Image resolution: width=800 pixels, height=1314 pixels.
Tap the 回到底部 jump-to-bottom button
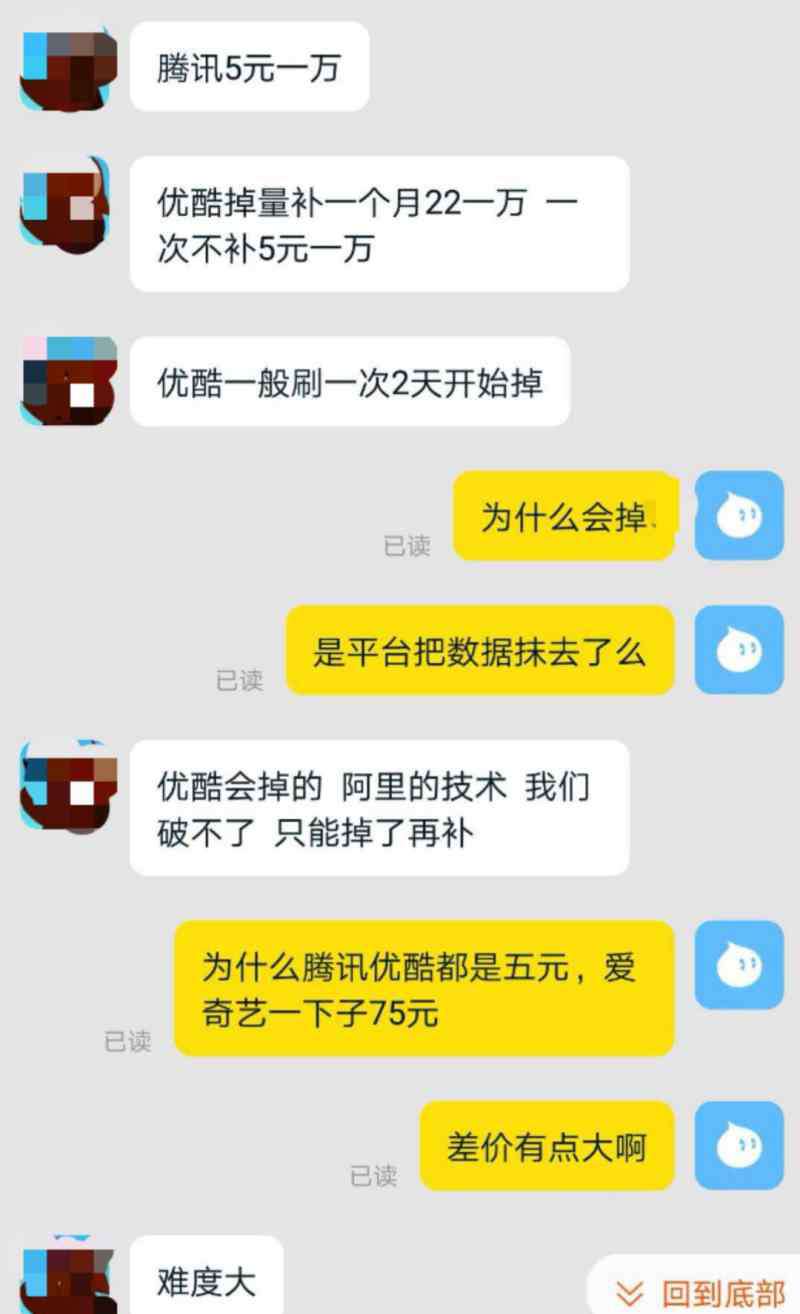pos(700,1292)
